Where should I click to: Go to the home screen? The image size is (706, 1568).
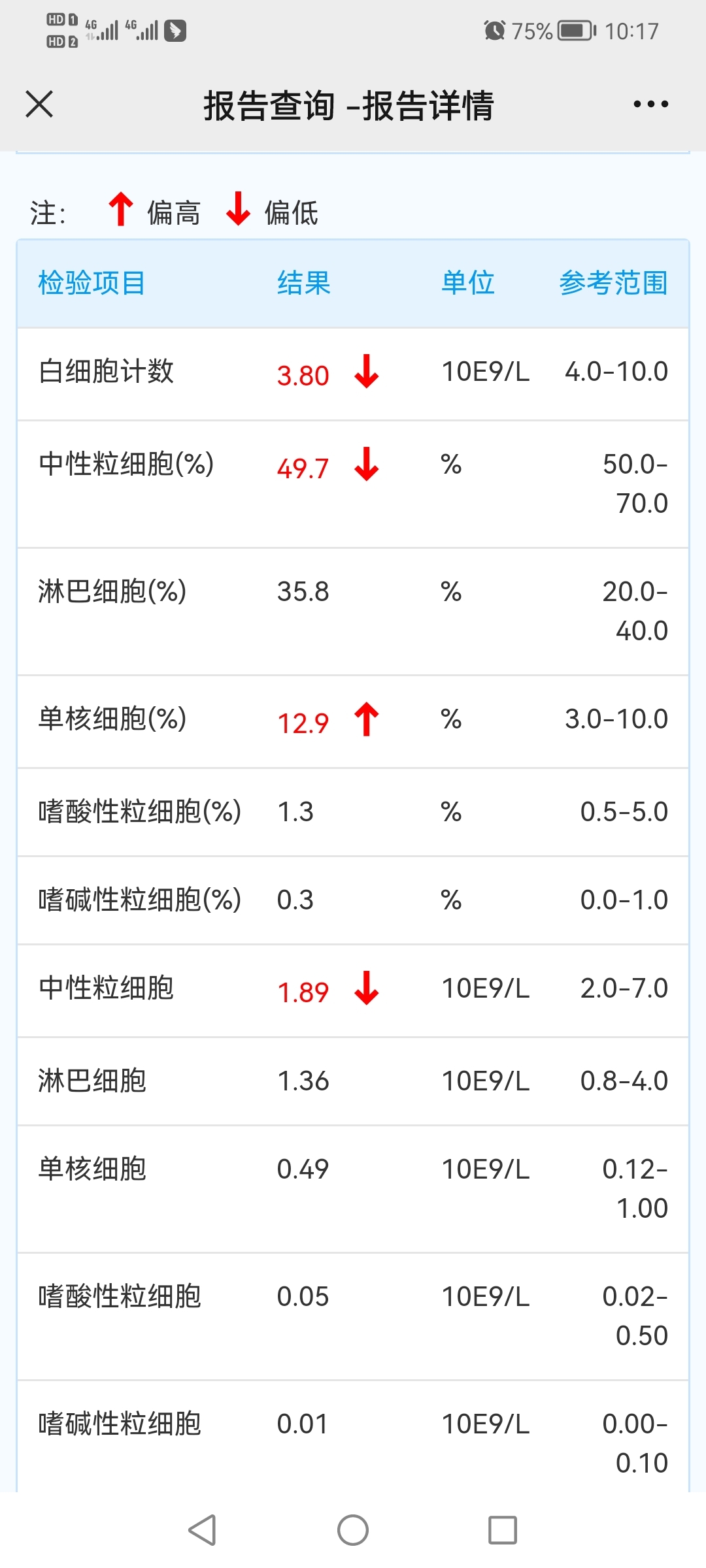click(x=353, y=1529)
